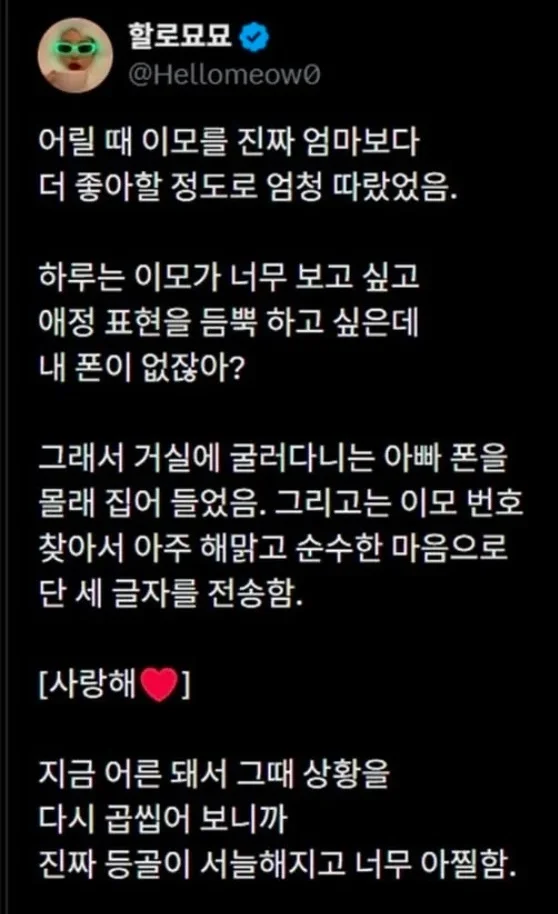
Task: Open 할로묘묘's profile picture
Action: (x=75, y=55)
